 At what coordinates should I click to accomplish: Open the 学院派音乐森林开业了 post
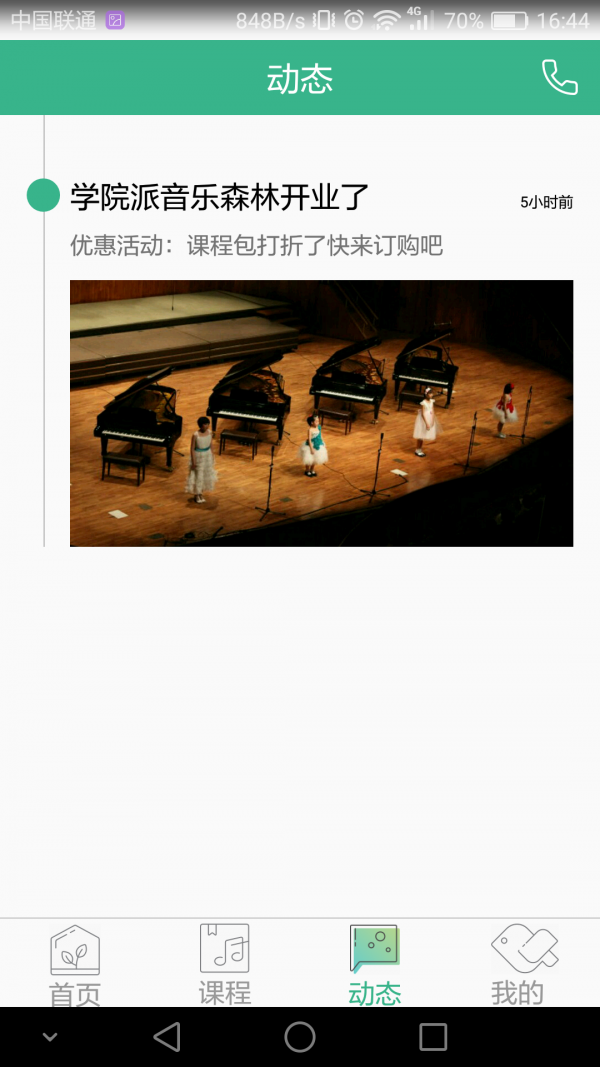pyautogui.click(x=220, y=197)
